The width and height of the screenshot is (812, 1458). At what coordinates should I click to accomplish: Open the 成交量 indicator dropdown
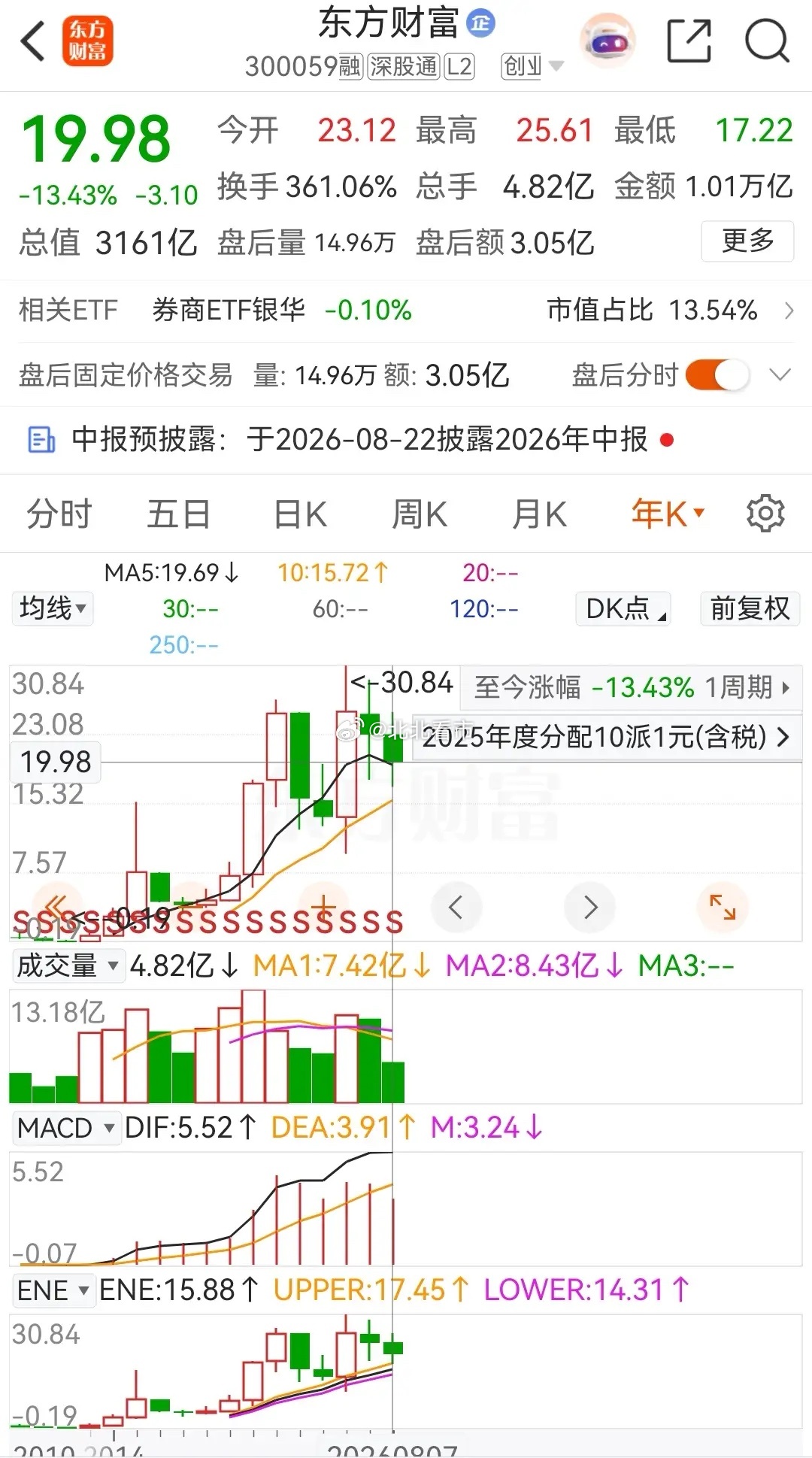click(67, 965)
